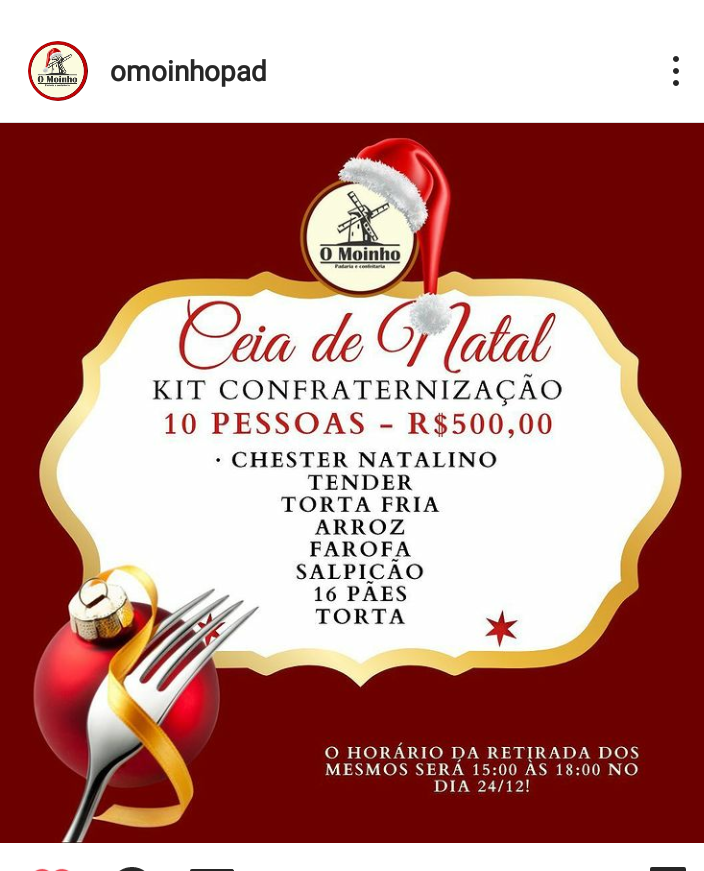
Task: Open omoinhopad's profile via the avatar
Action: [x=58, y=71]
